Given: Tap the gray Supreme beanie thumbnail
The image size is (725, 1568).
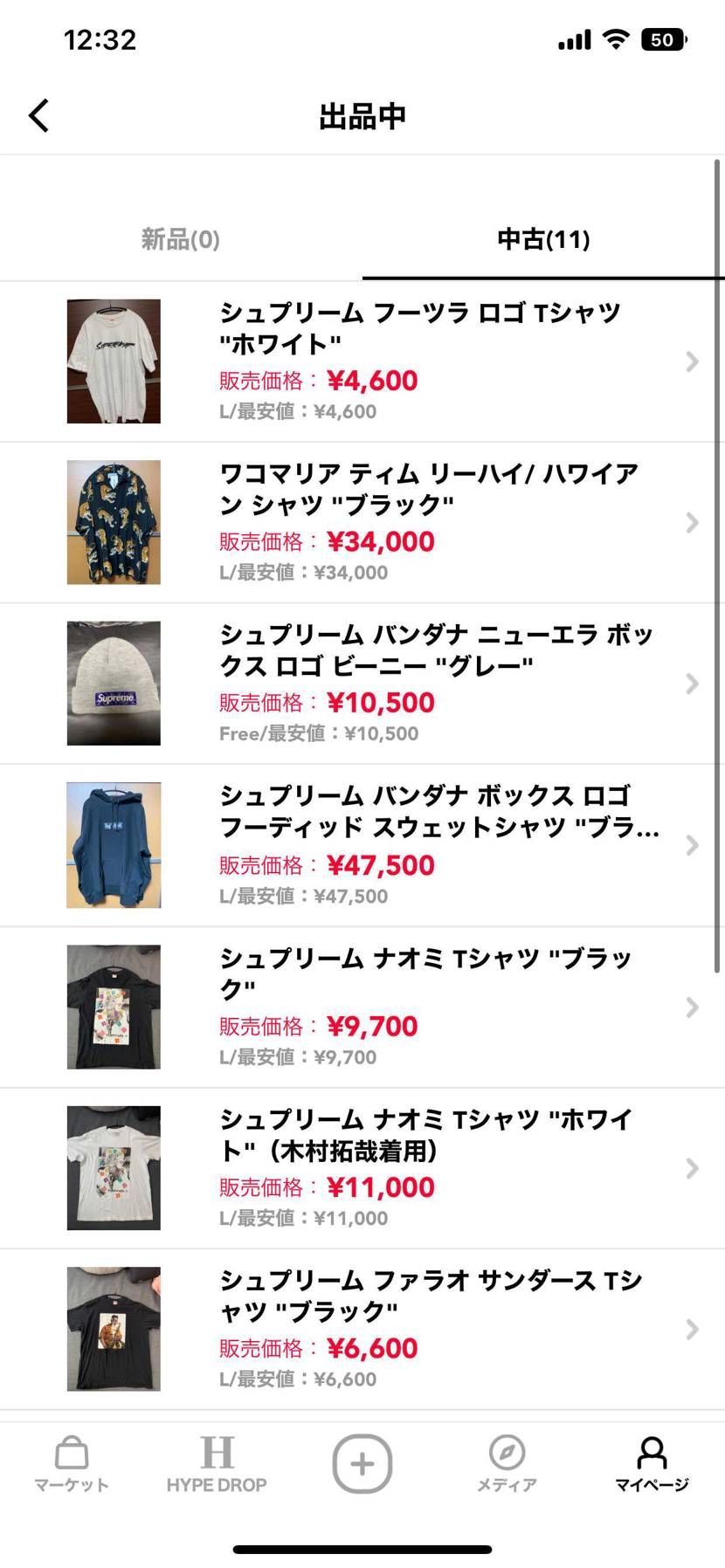Looking at the screenshot, I should [x=114, y=683].
